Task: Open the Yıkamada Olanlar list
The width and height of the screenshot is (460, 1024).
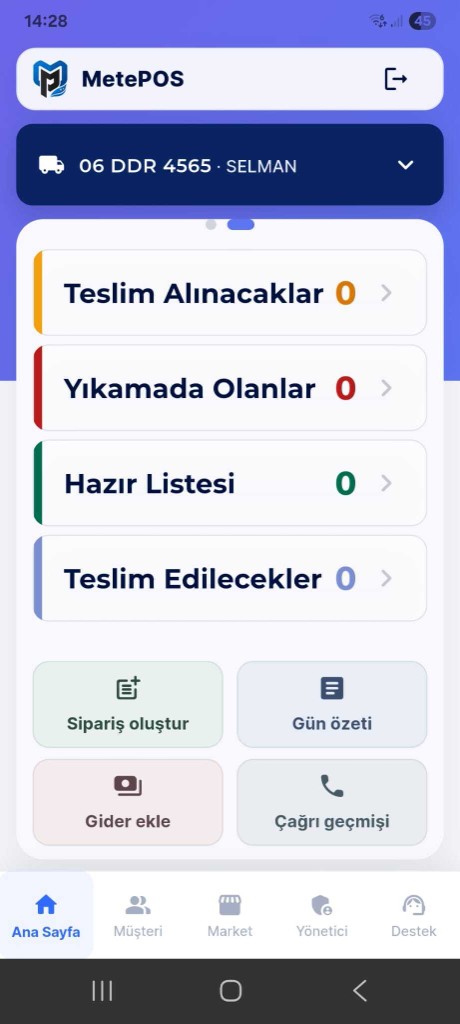Action: click(x=230, y=388)
